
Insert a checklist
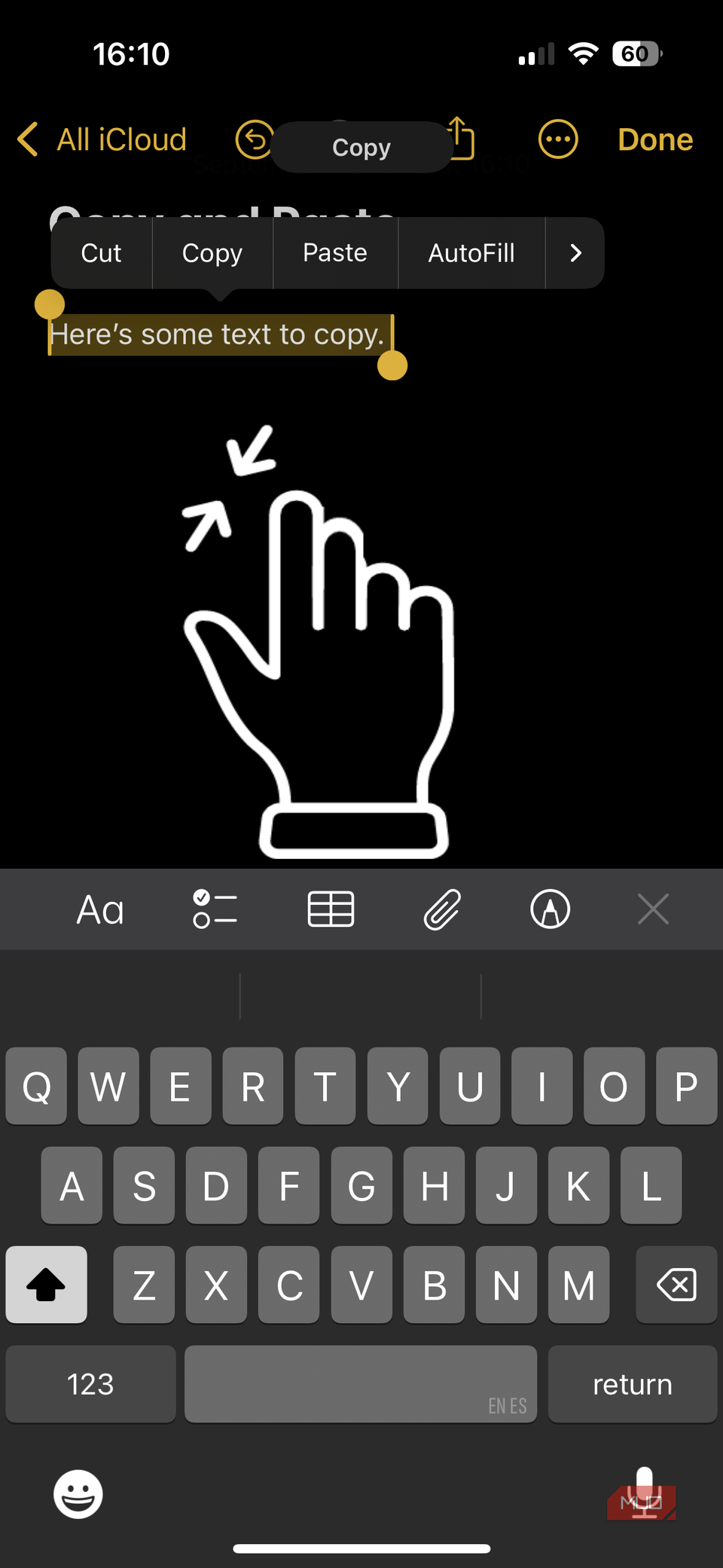pyautogui.click(x=215, y=909)
